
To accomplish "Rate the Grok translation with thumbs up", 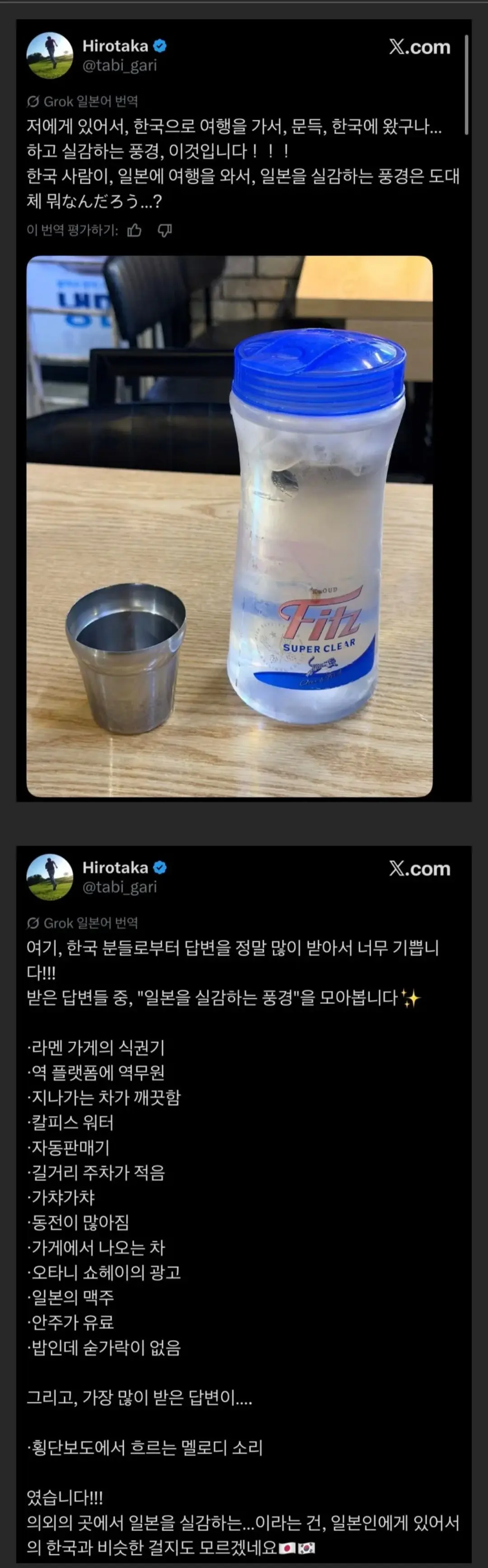I will click(135, 230).
